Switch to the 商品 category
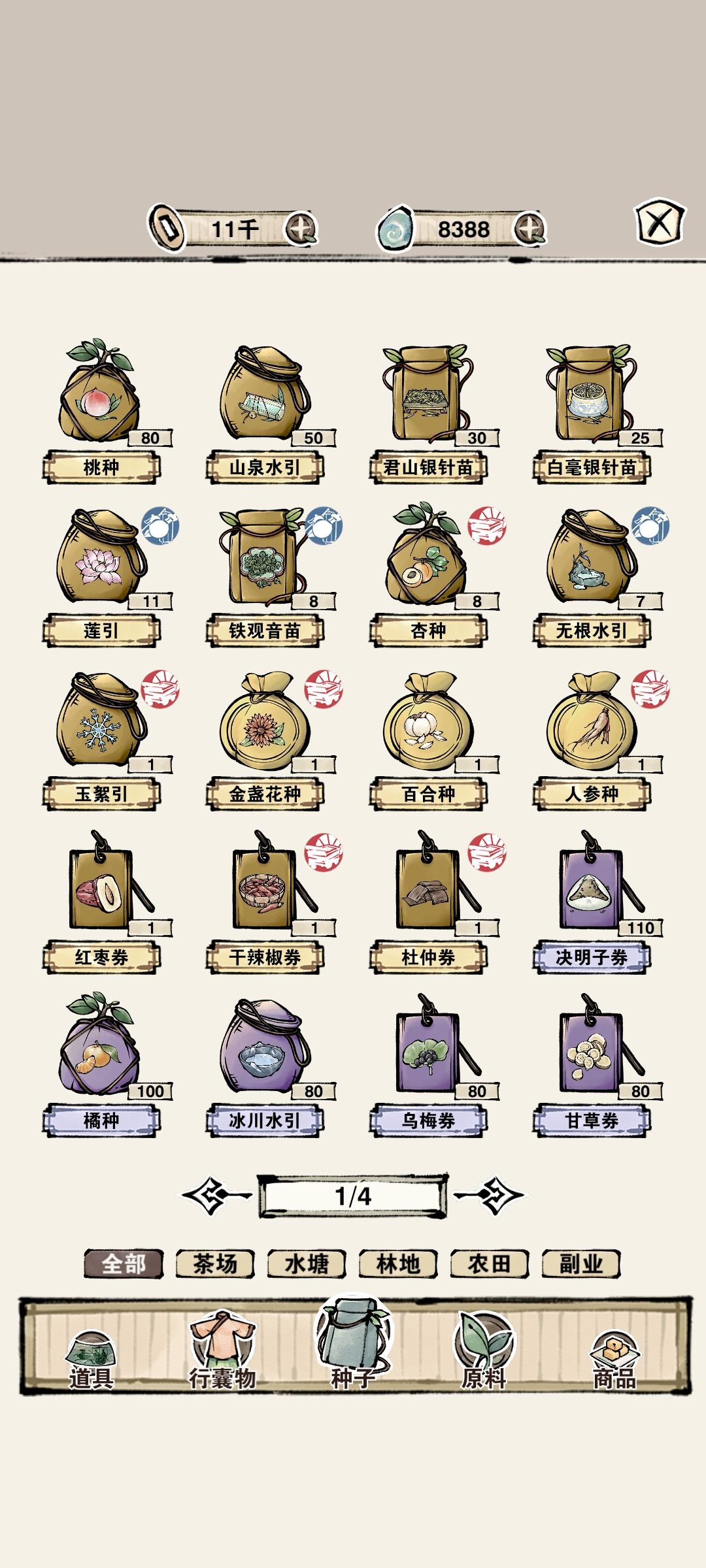 614,1360
